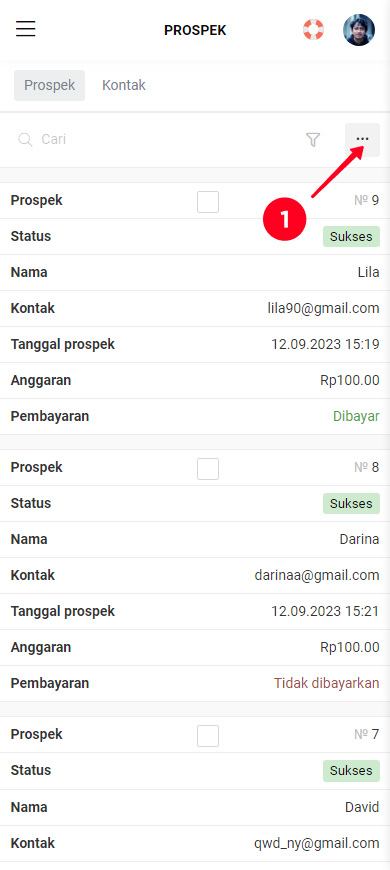Check the box for prospek № 8
The width and height of the screenshot is (390, 870).
[208, 469]
